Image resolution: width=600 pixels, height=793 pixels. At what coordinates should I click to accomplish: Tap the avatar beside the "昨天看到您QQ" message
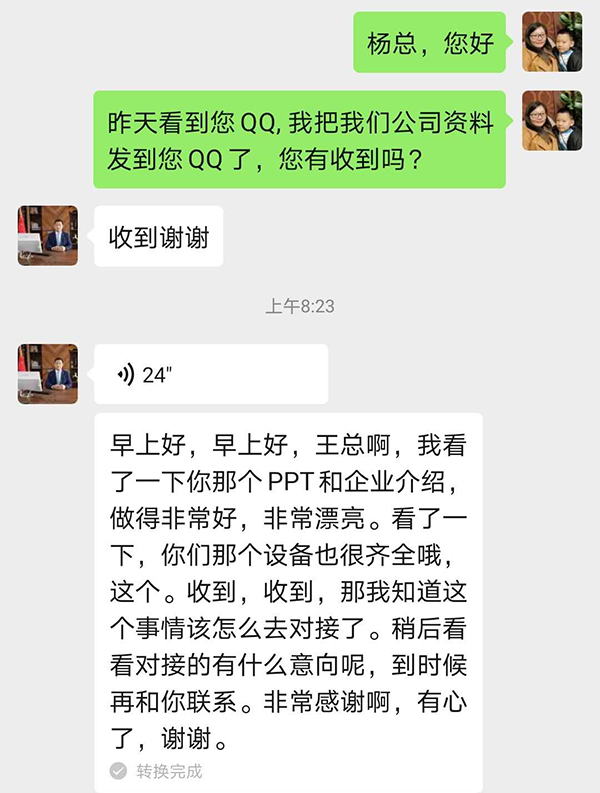(552, 120)
